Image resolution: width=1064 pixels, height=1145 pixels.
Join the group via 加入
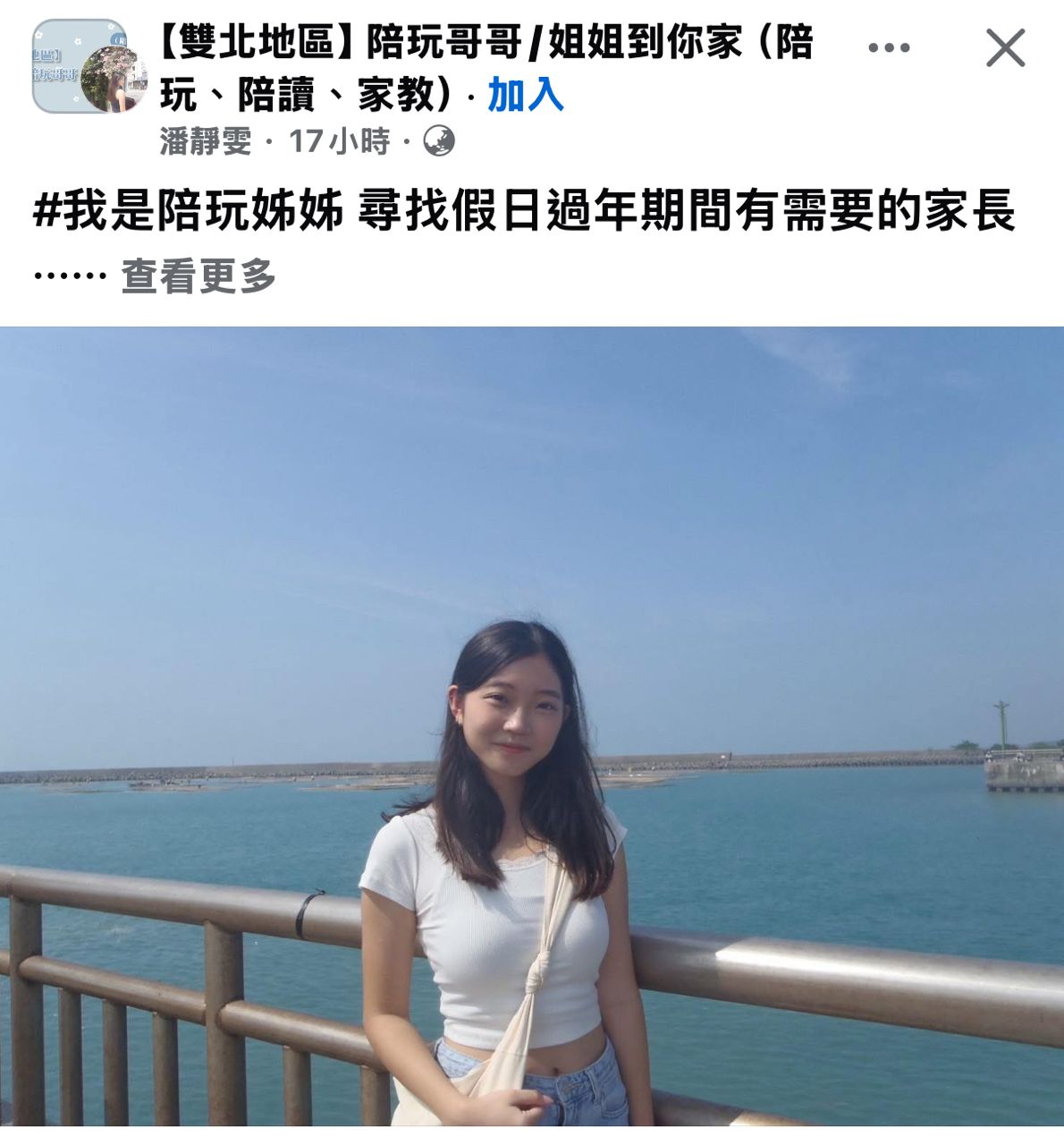click(525, 95)
